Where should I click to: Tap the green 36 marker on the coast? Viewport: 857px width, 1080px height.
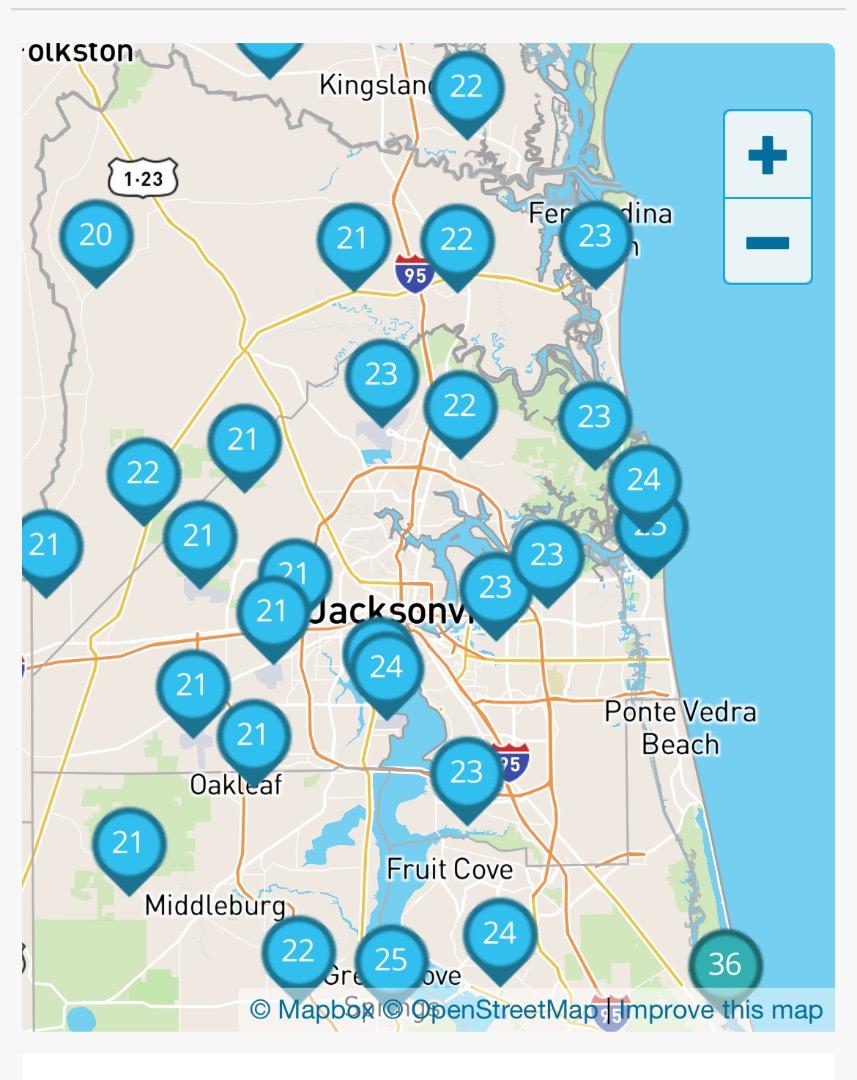coord(725,964)
